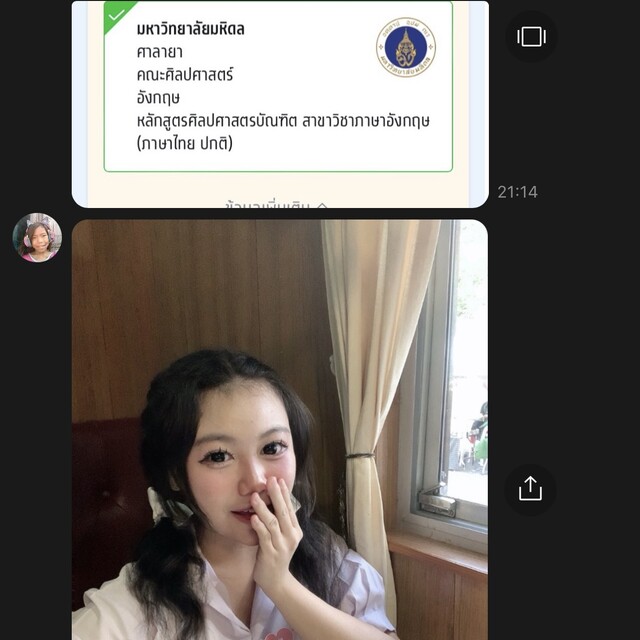Image resolution: width=640 pixels, height=640 pixels.
Task: Open the Mahidol University screenshot image
Action: (x=279, y=100)
